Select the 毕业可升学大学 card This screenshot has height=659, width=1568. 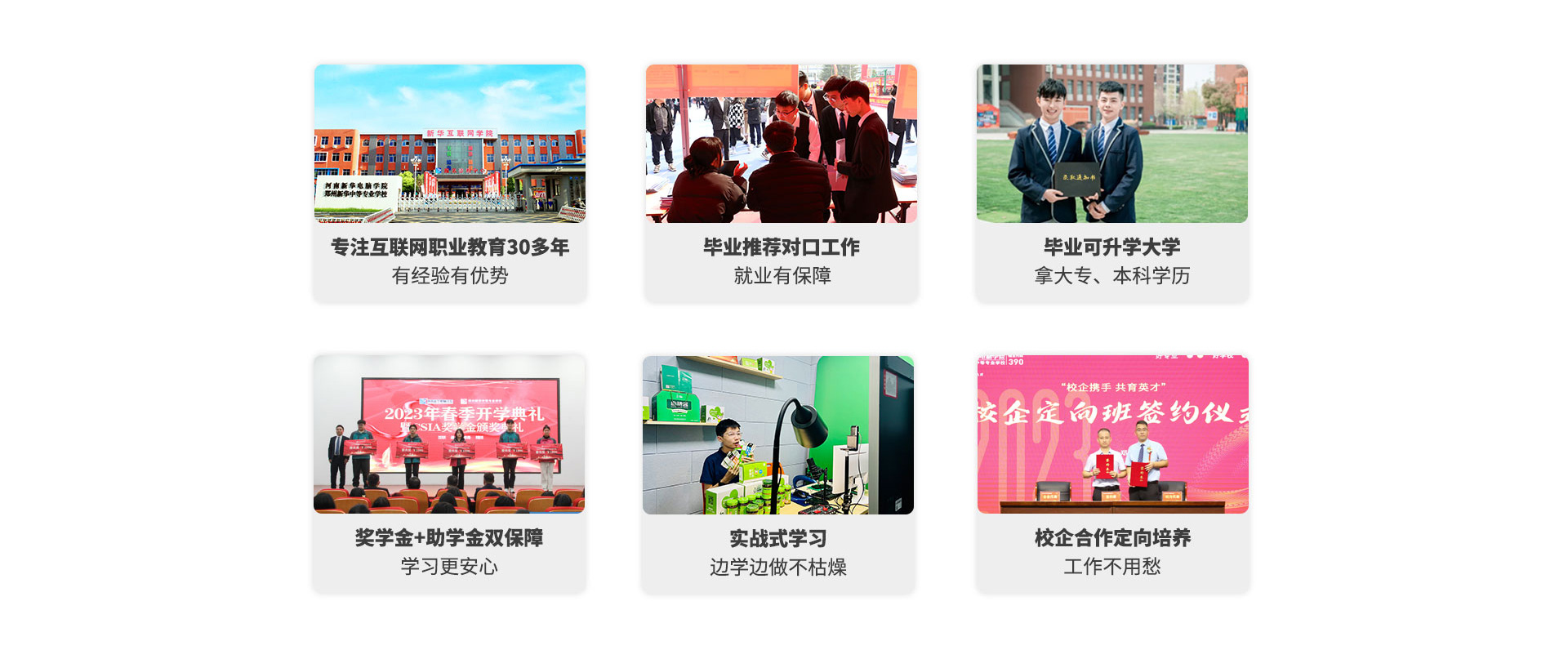[1112, 183]
